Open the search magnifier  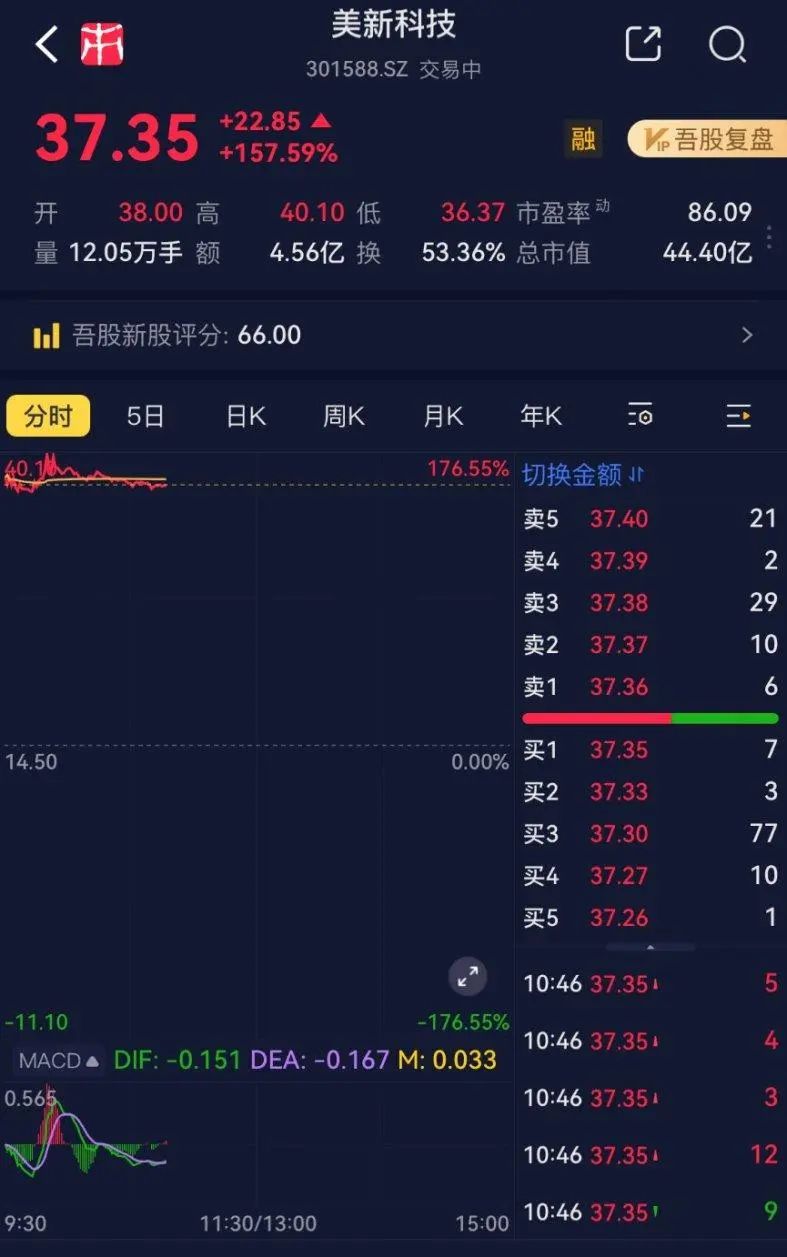727,44
